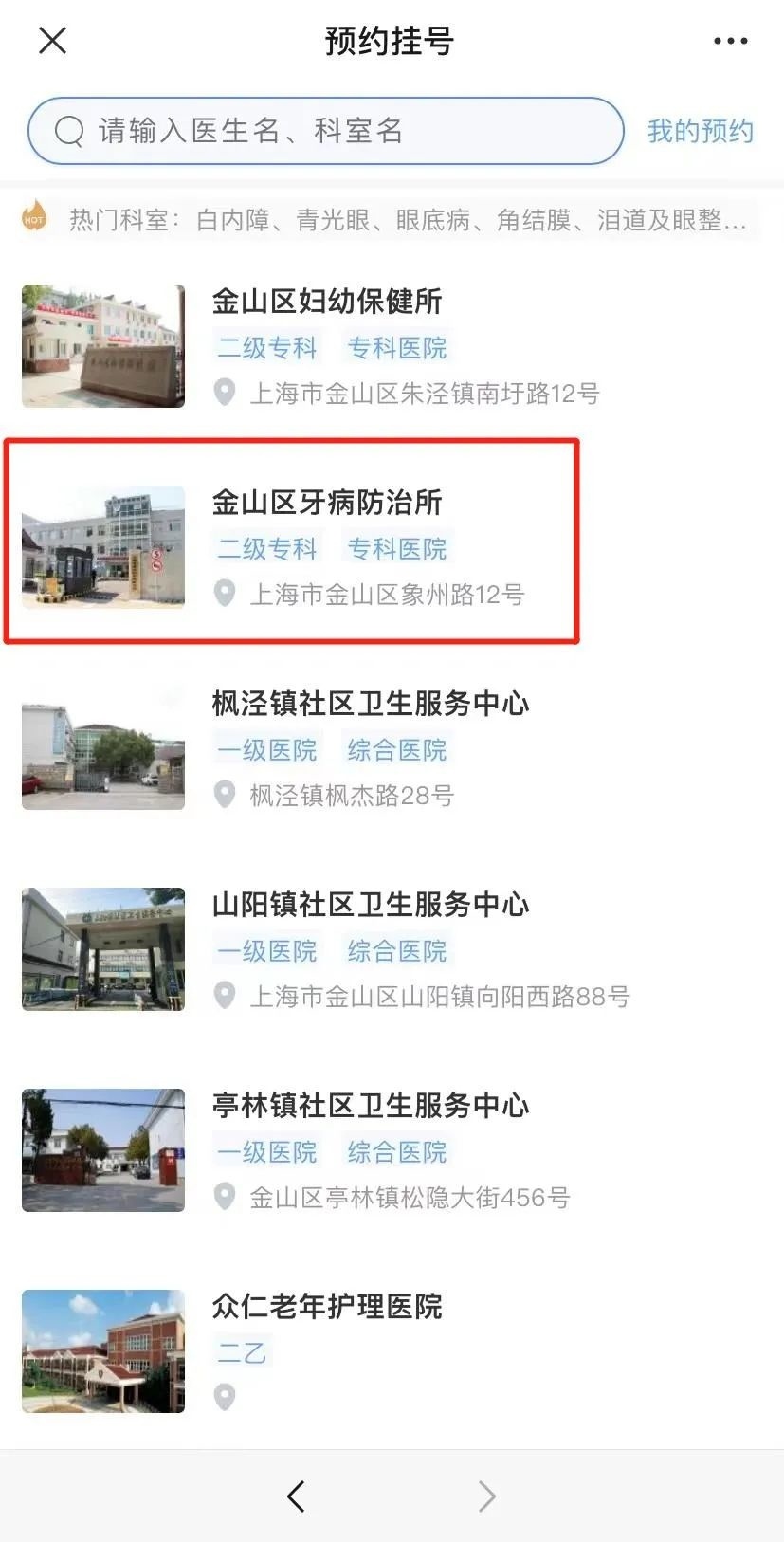The width and height of the screenshot is (784, 1542).
Task: Select 金山区妇幼保健所
Action: 326,302
